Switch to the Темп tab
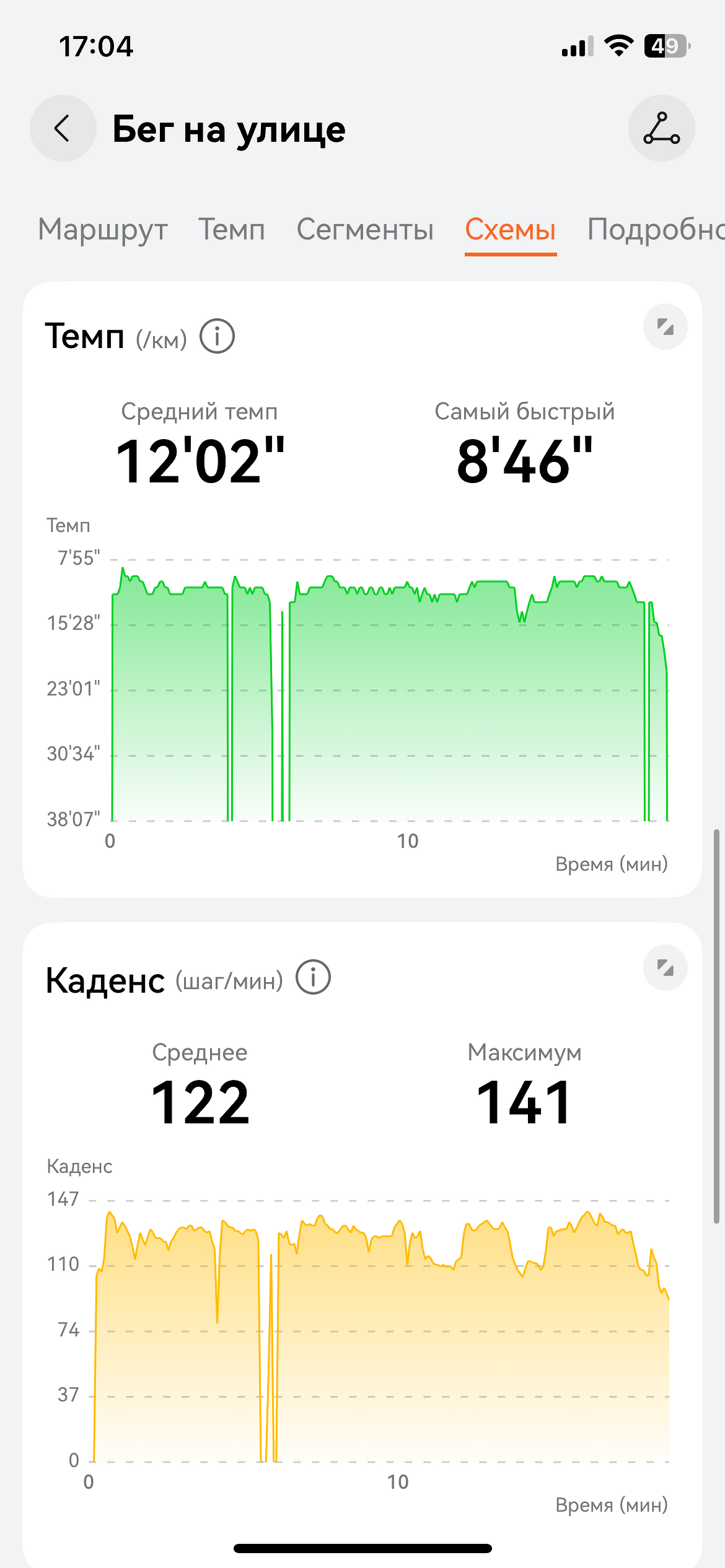This screenshot has height=1568, width=725. (232, 230)
